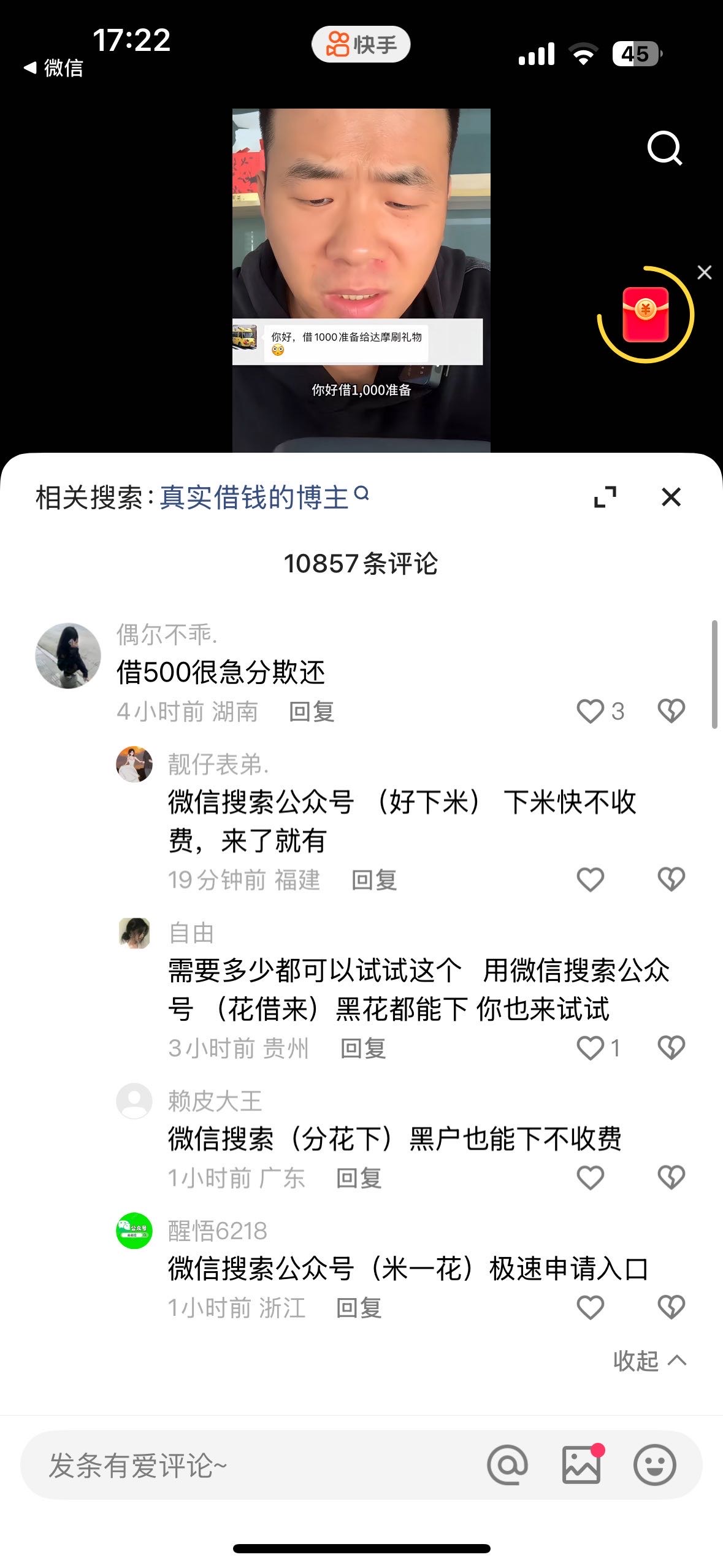Dismiss the red envelope reward widget
Image resolution: width=723 pixels, height=1568 pixels.
705,272
